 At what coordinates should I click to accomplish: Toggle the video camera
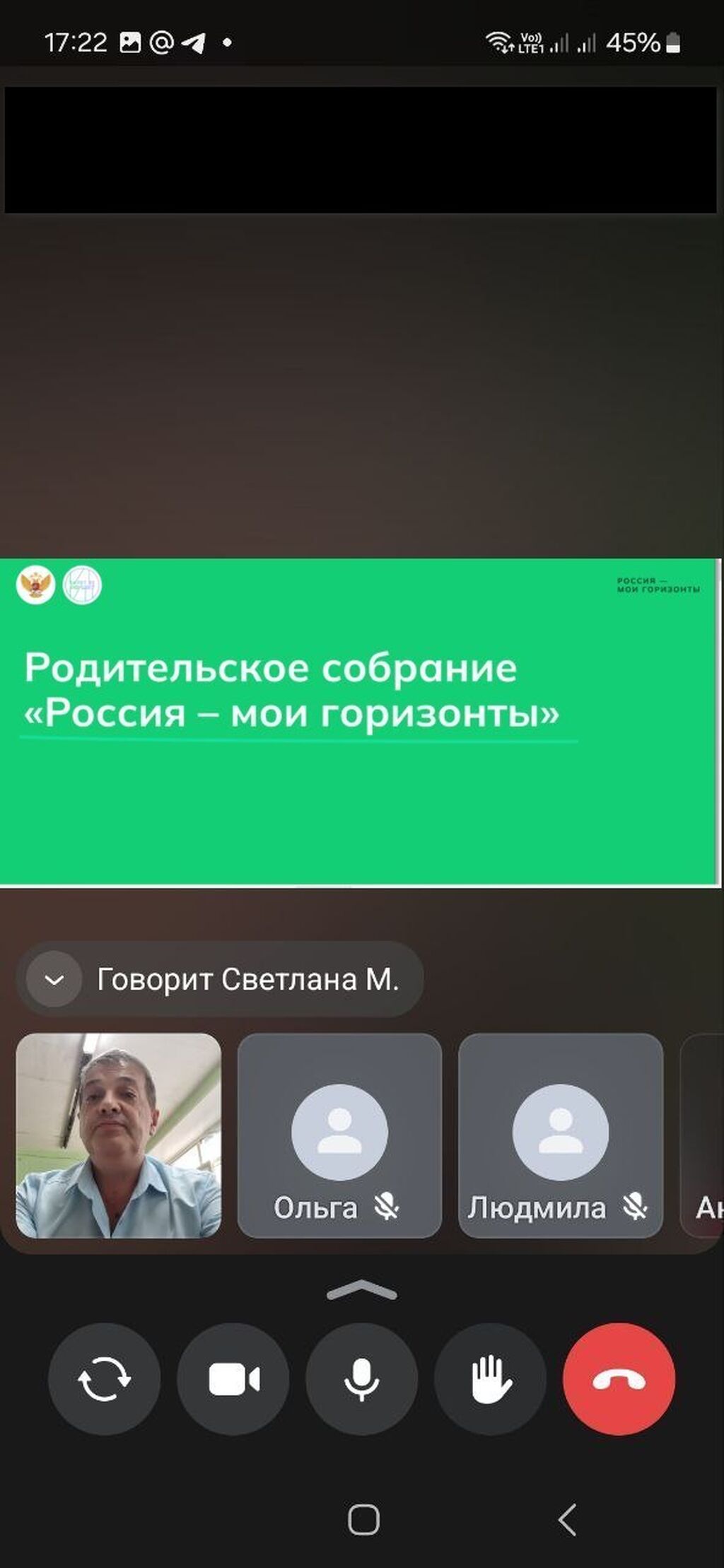(x=233, y=1379)
